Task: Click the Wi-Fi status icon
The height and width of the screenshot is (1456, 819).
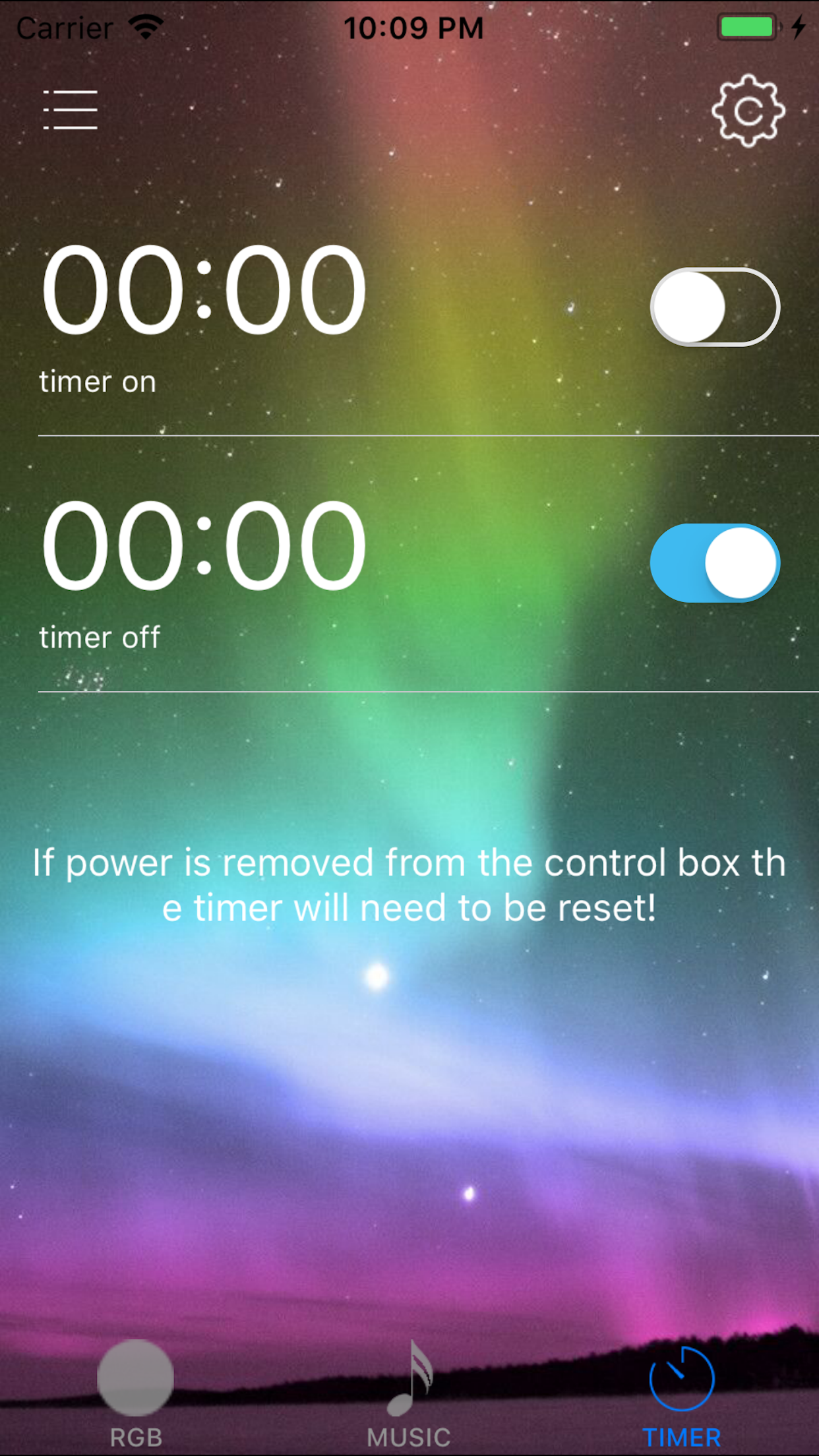Action: [146, 25]
